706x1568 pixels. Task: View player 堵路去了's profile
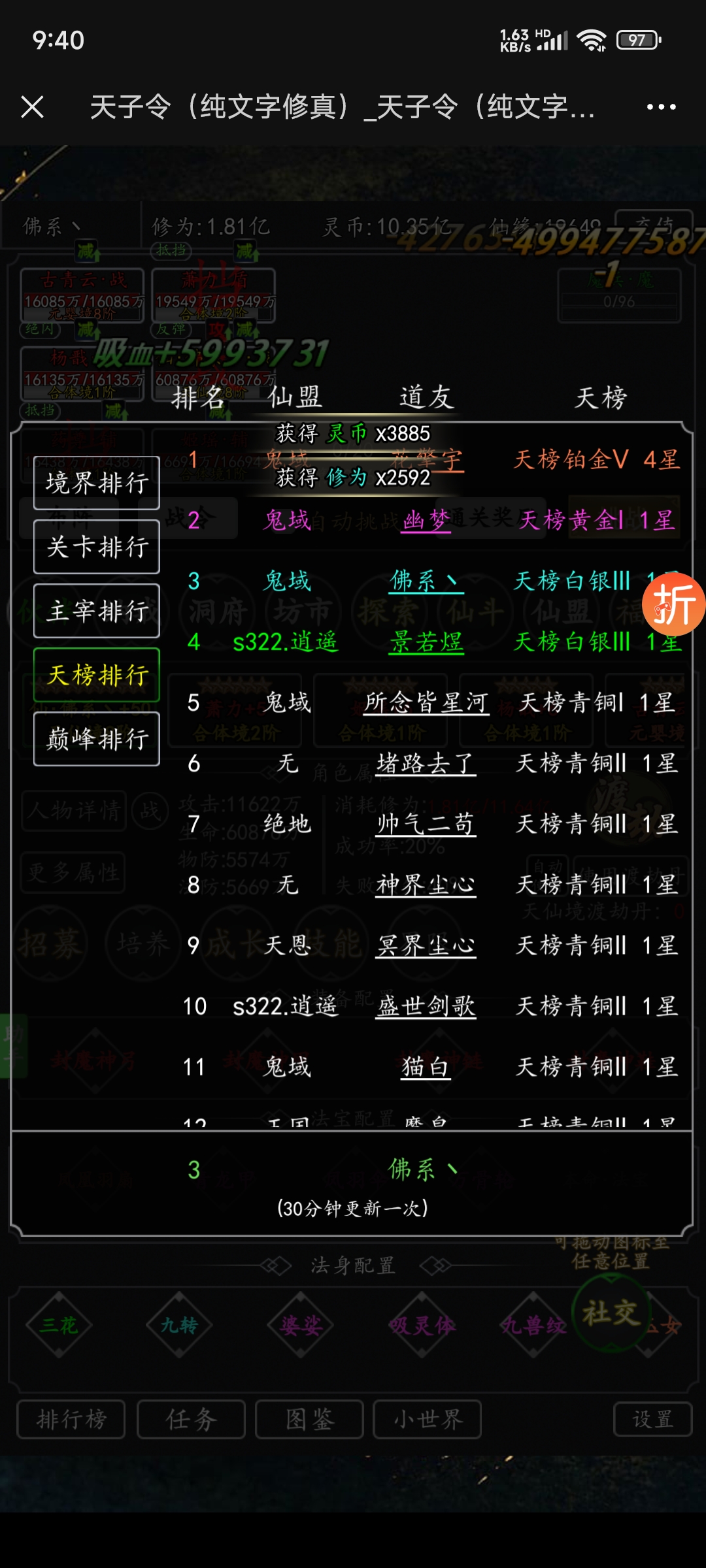(x=426, y=764)
